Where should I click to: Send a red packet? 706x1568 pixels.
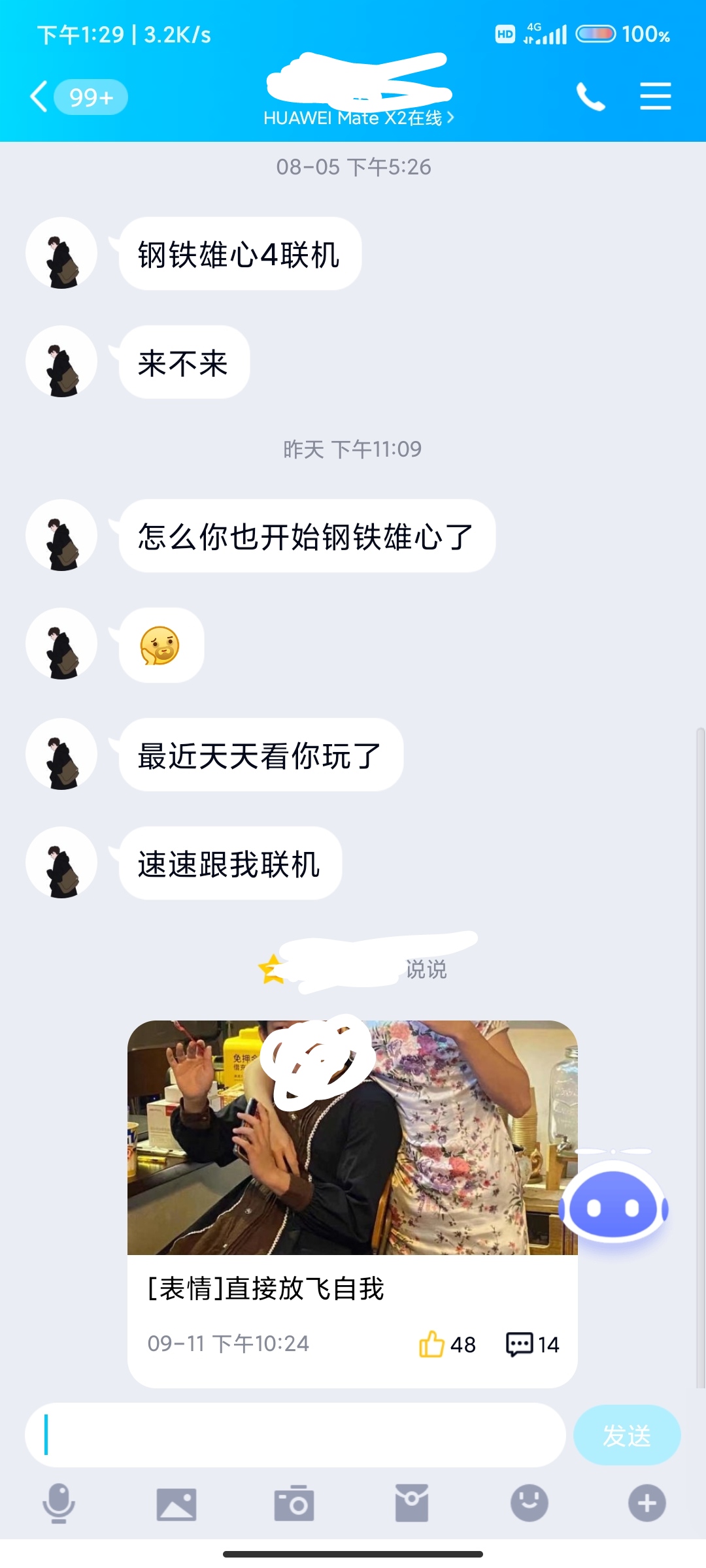click(x=412, y=1503)
